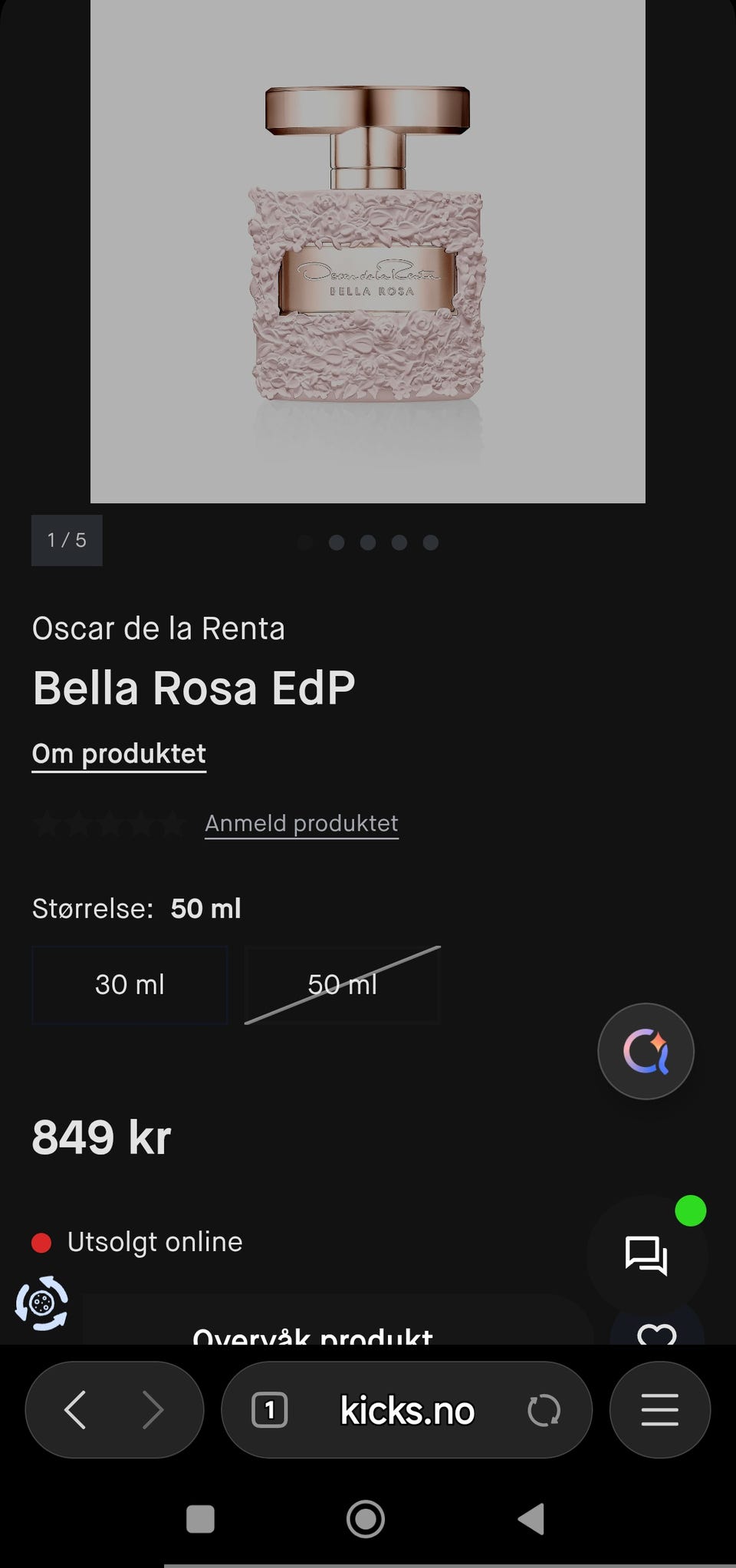Reload the kicks.no page
The image size is (736, 1568).
(544, 1410)
